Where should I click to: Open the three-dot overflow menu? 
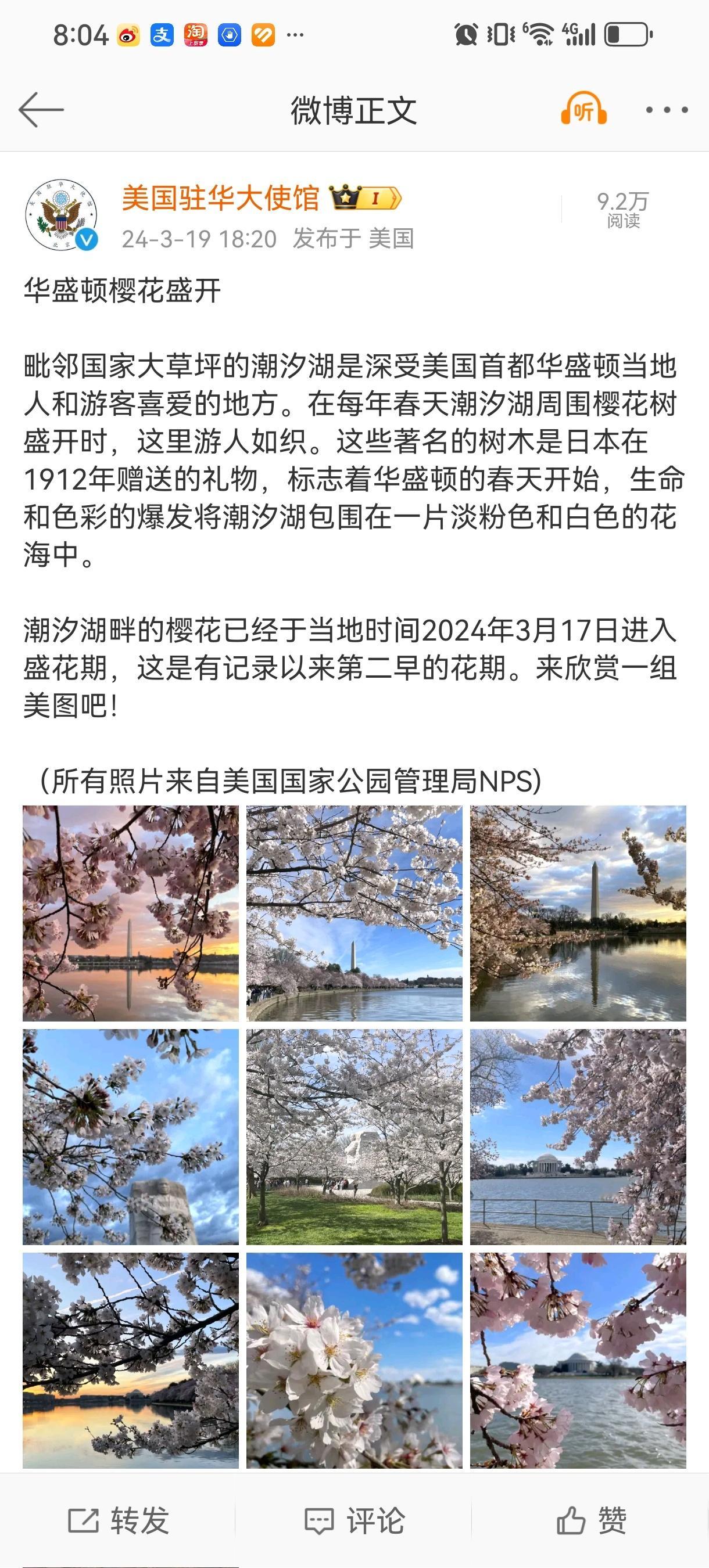pos(667,110)
